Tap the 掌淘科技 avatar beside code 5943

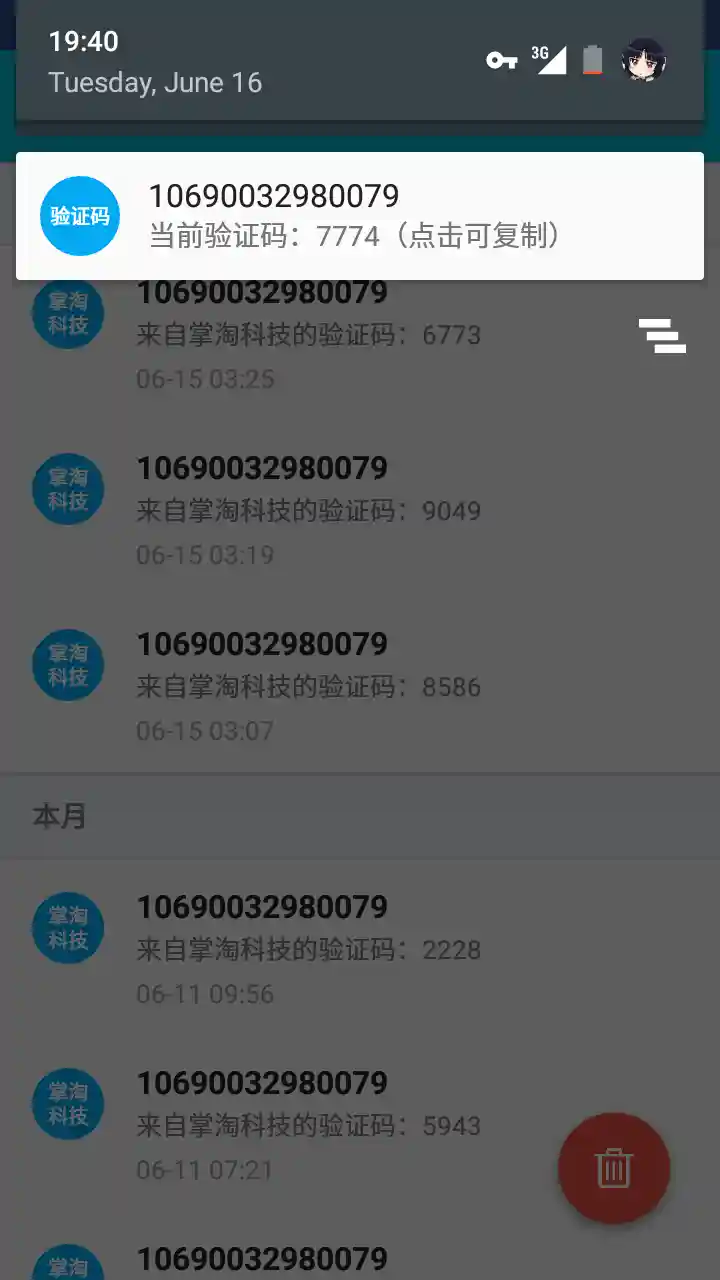click(x=67, y=1103)
